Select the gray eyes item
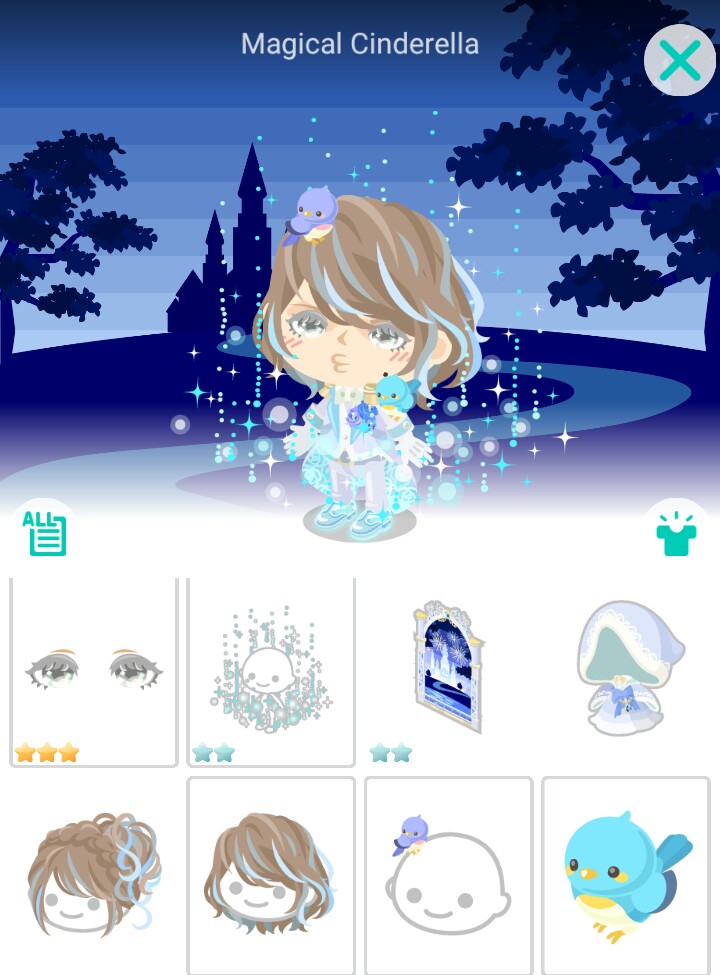Screen dimensions: 720x975 point(94,672)
